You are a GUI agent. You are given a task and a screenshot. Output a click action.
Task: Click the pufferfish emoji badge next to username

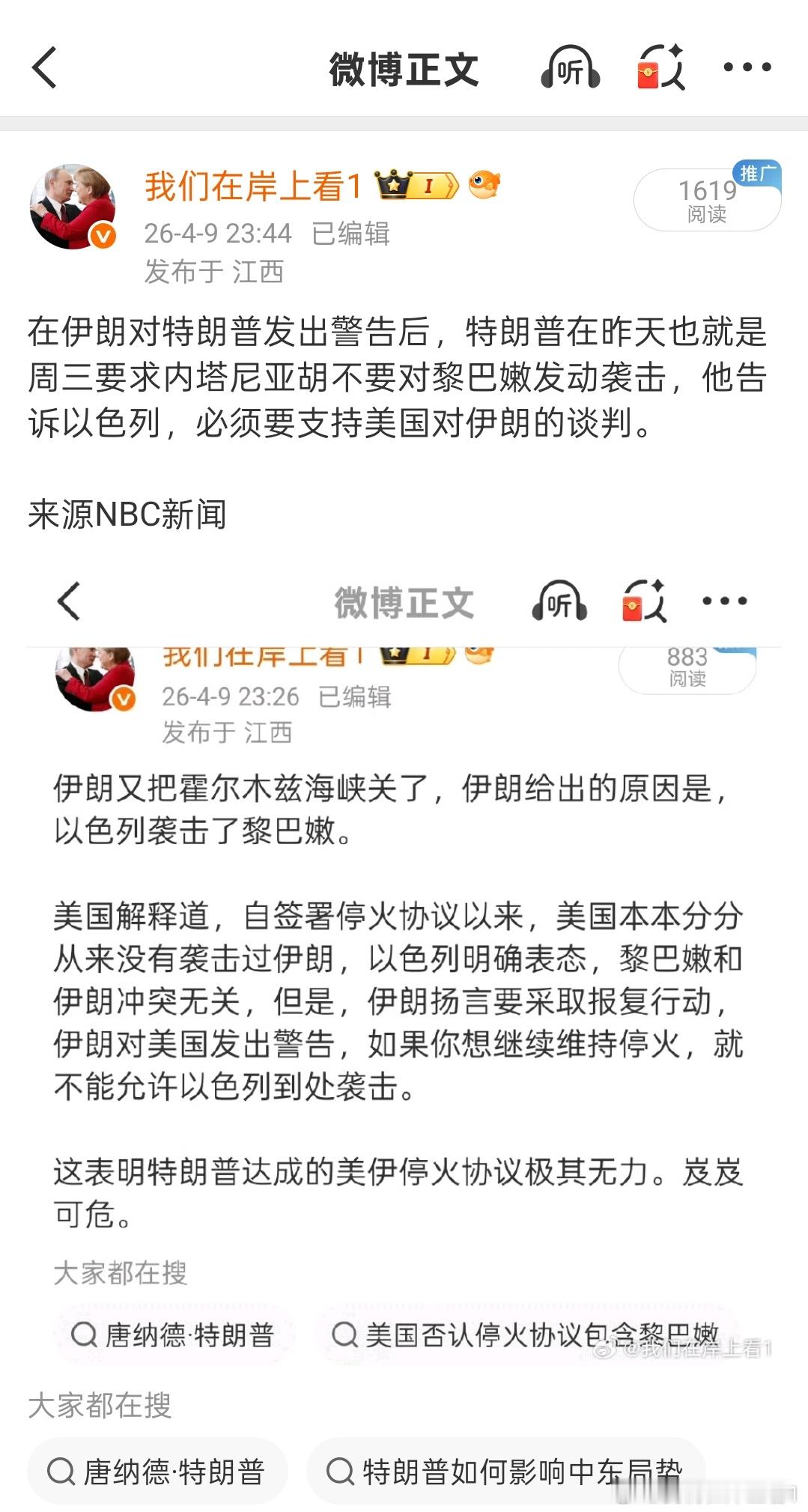pos(485,183)
